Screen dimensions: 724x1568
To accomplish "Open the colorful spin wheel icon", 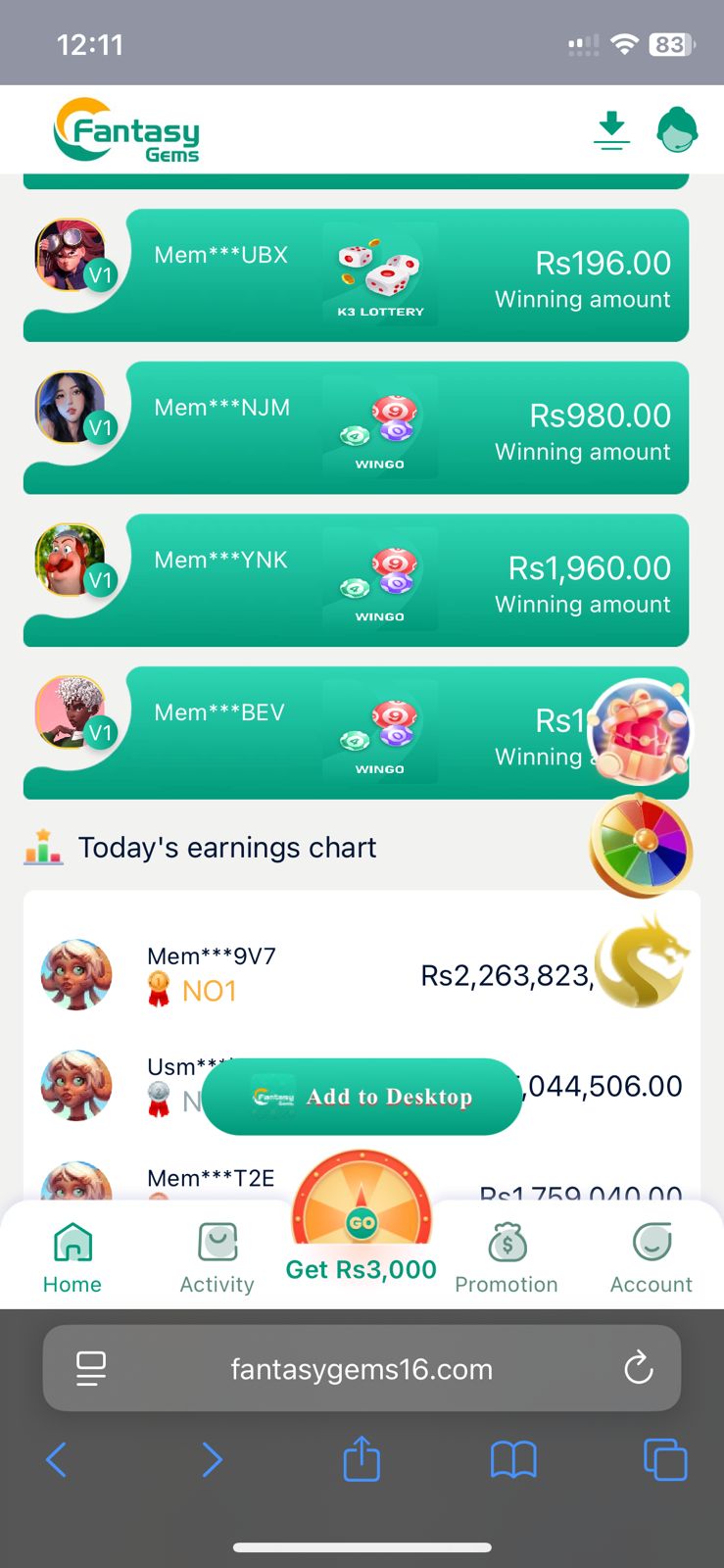I will coord(642,846).
